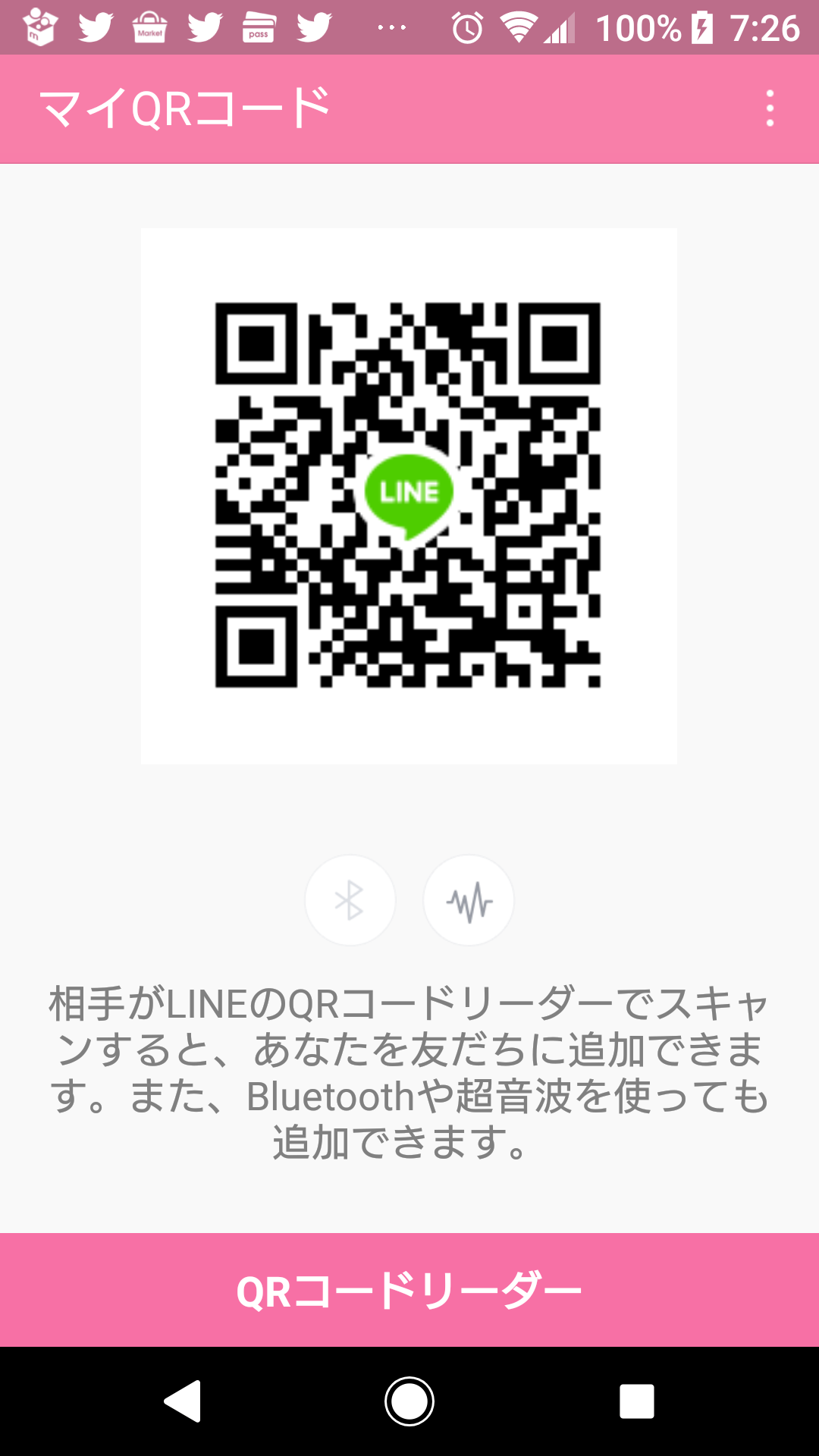The image size is (819, 1456).
Task: Tap the system home button
Action: (409, 1401)
